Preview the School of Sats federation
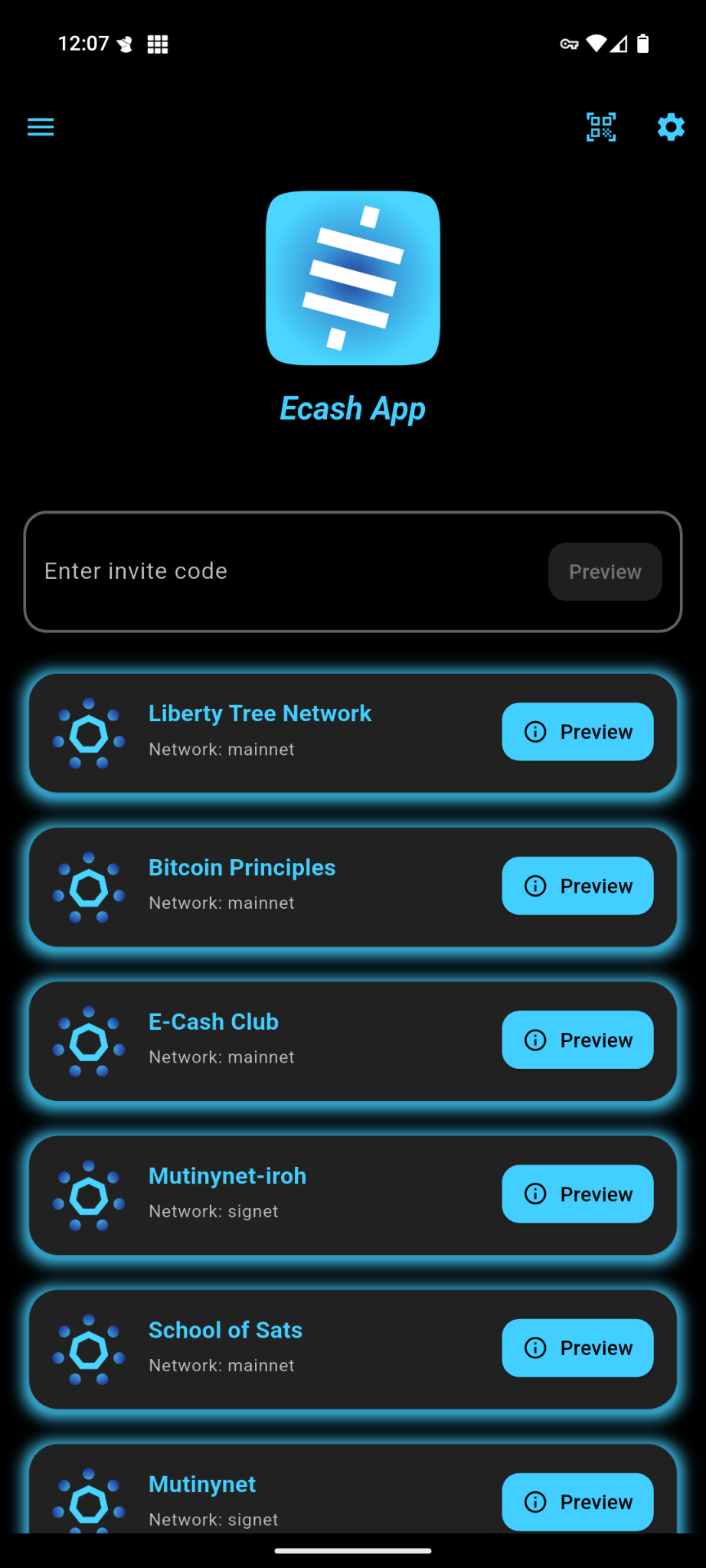 click(x=577, y=1348)
